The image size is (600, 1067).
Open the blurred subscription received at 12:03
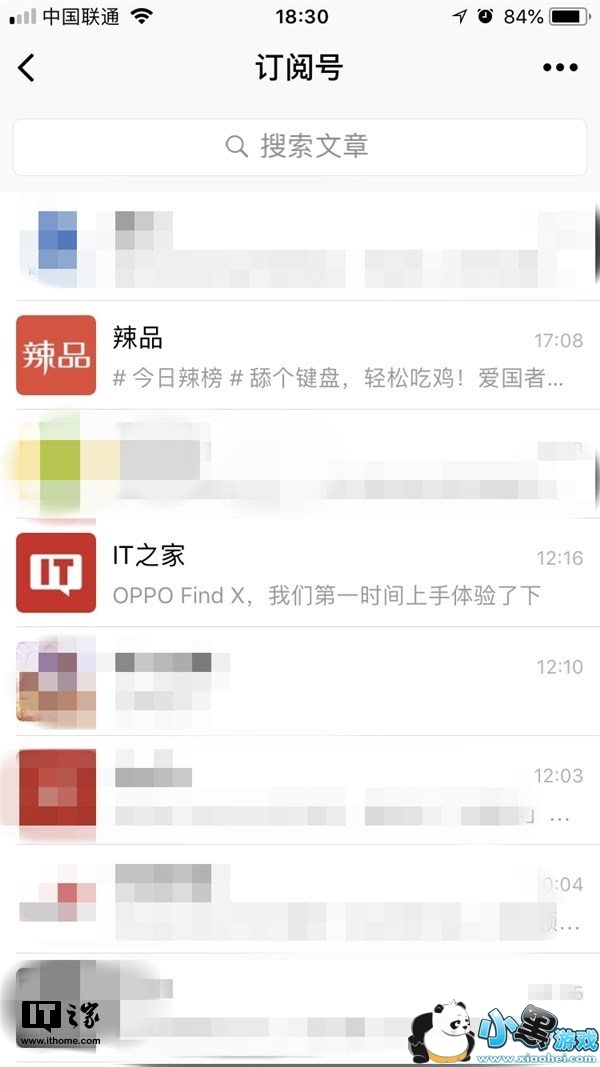tap(300, 790)
